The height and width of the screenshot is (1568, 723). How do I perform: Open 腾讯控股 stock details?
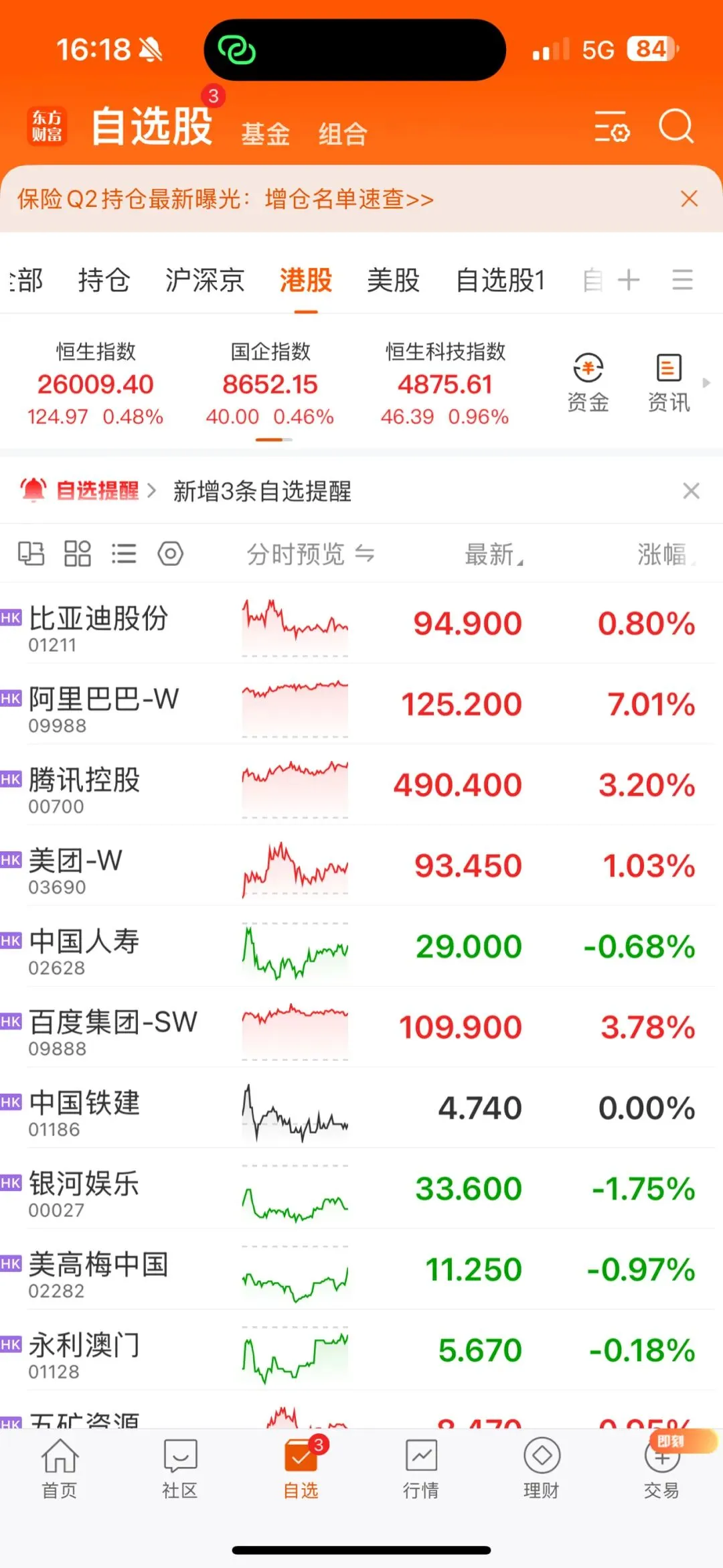pos(361,784)
